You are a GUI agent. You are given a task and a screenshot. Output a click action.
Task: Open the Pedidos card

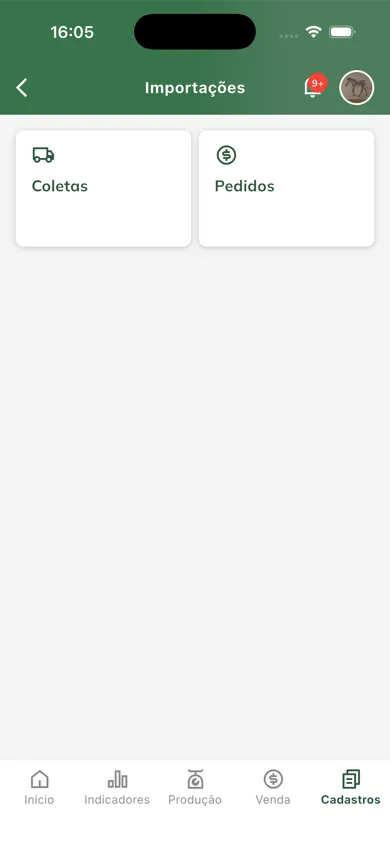[286, 188]
